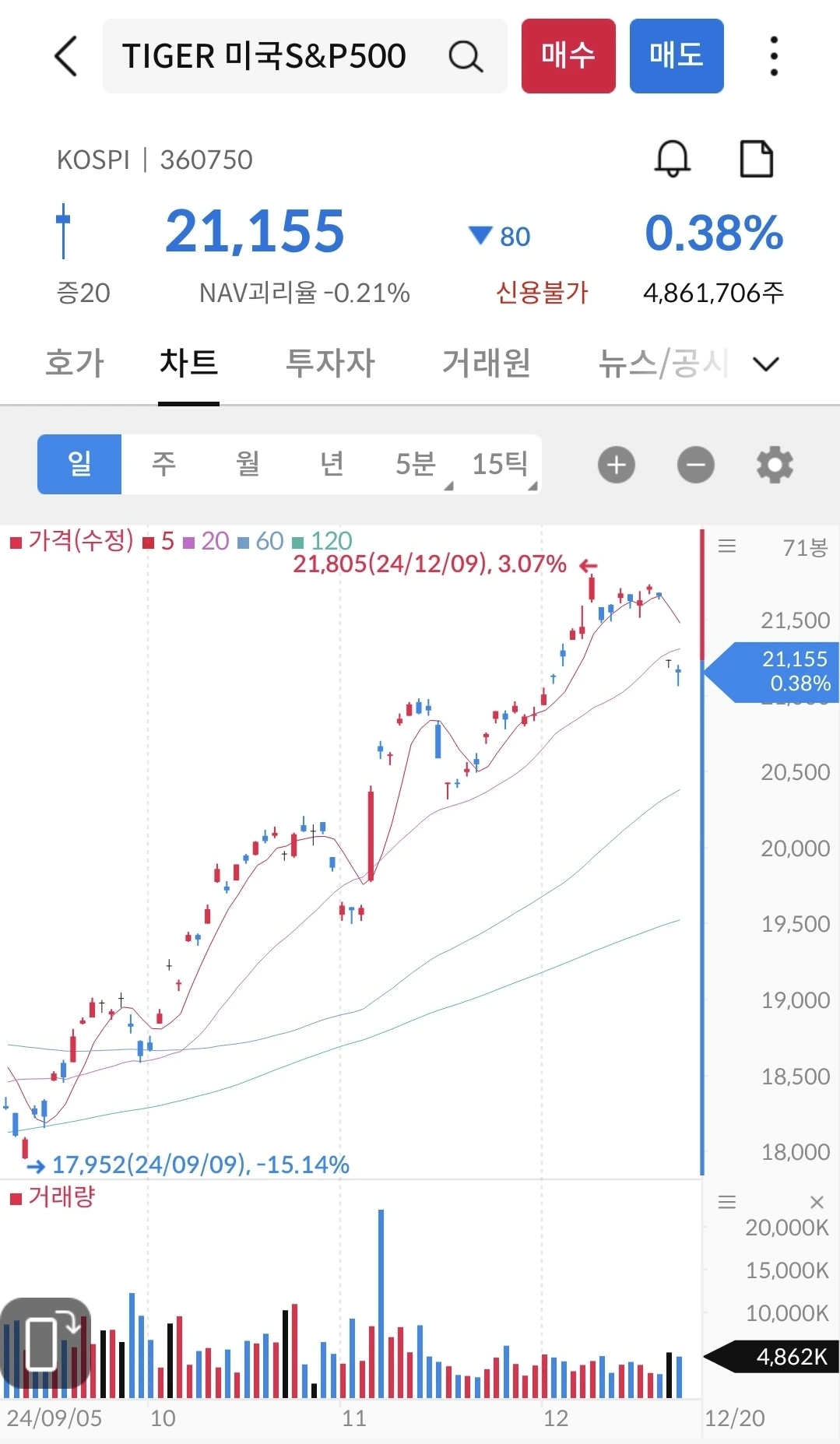This screenshot has height=1444, width=840.
Task: Choose the 15틱 tick interval
Action: tap(501, 464)
